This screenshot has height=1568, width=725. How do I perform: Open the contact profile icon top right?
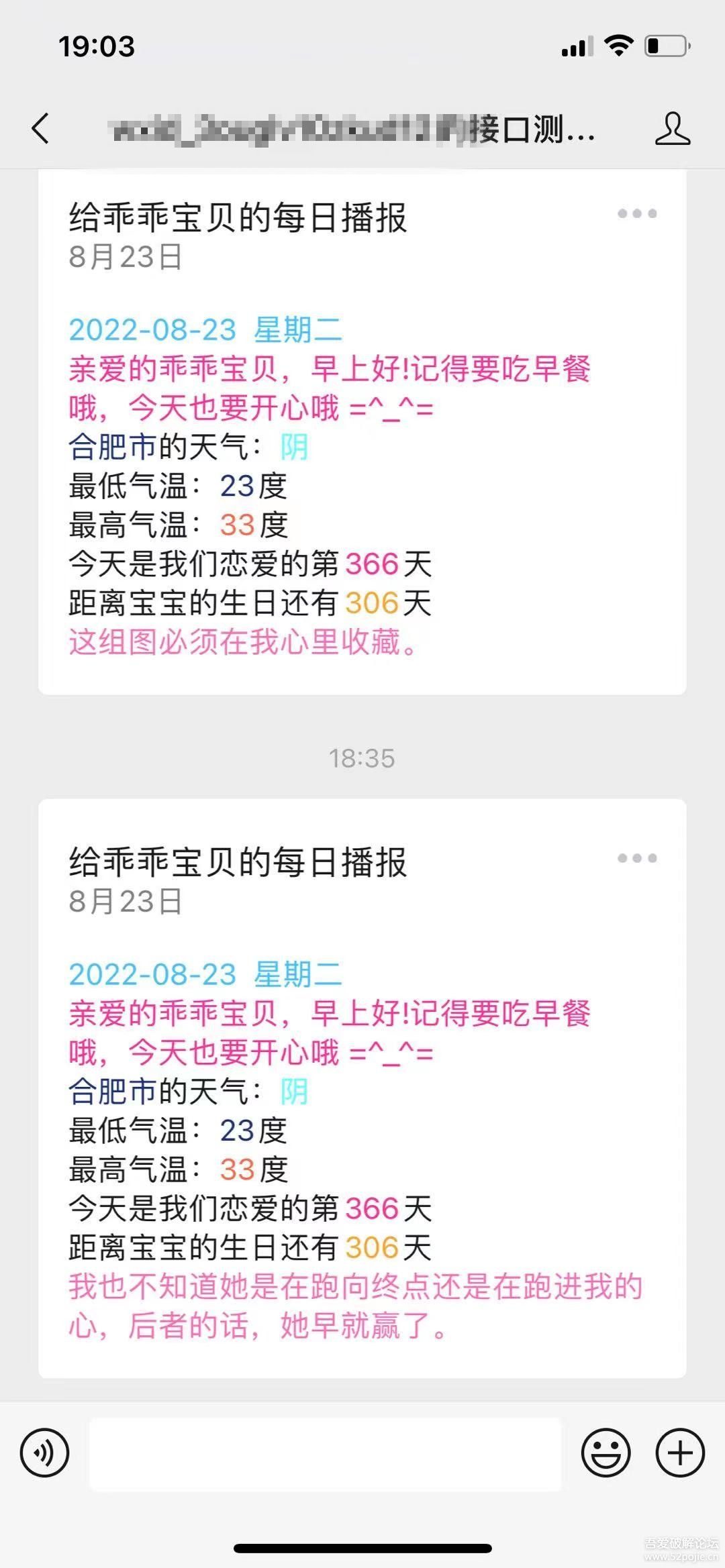675,129
